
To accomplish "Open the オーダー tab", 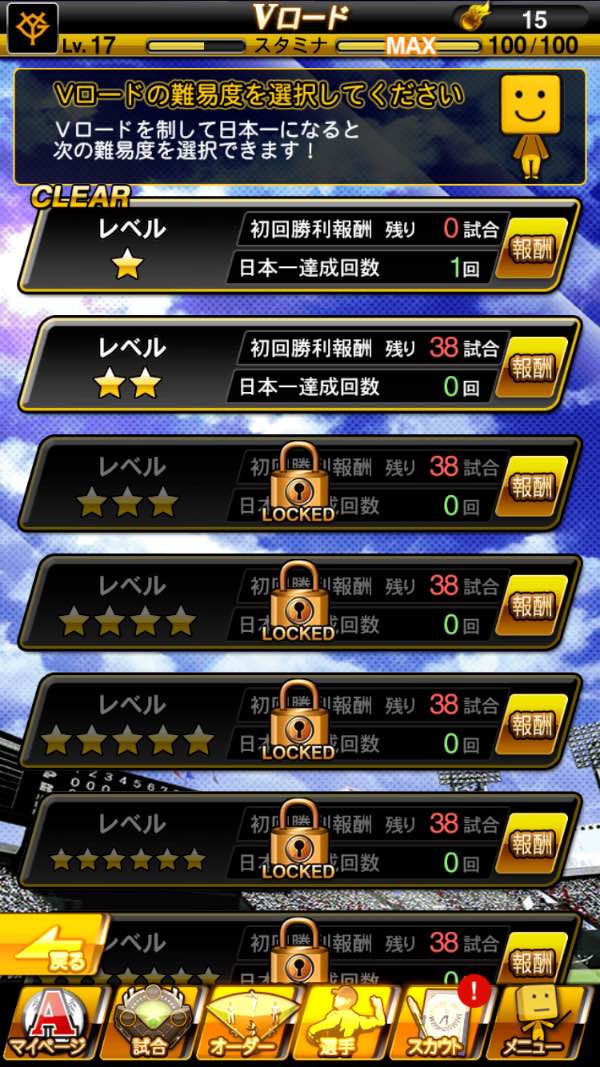I will (248, 1024).
